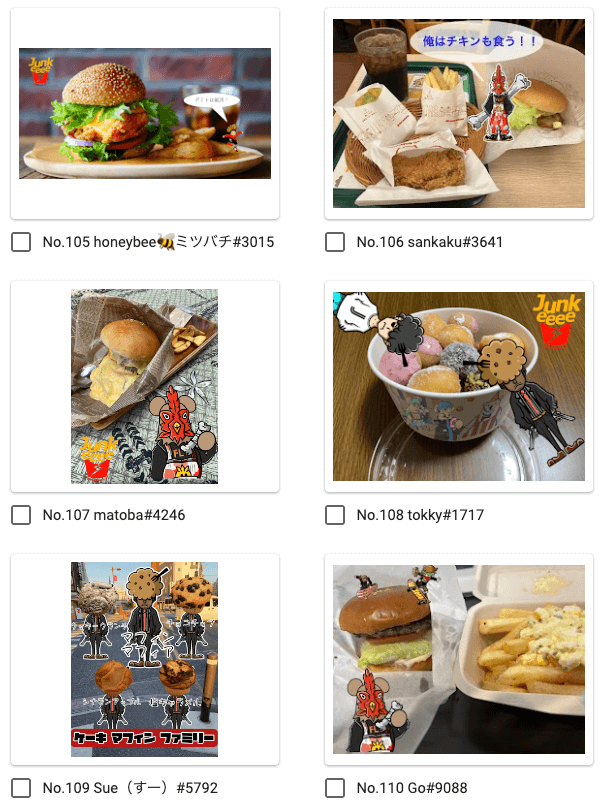Choose entry No.109 Sue via its checkbox
Image resolution: width=606 pixels, height=811 pixels.
click(x=21, y=788)
